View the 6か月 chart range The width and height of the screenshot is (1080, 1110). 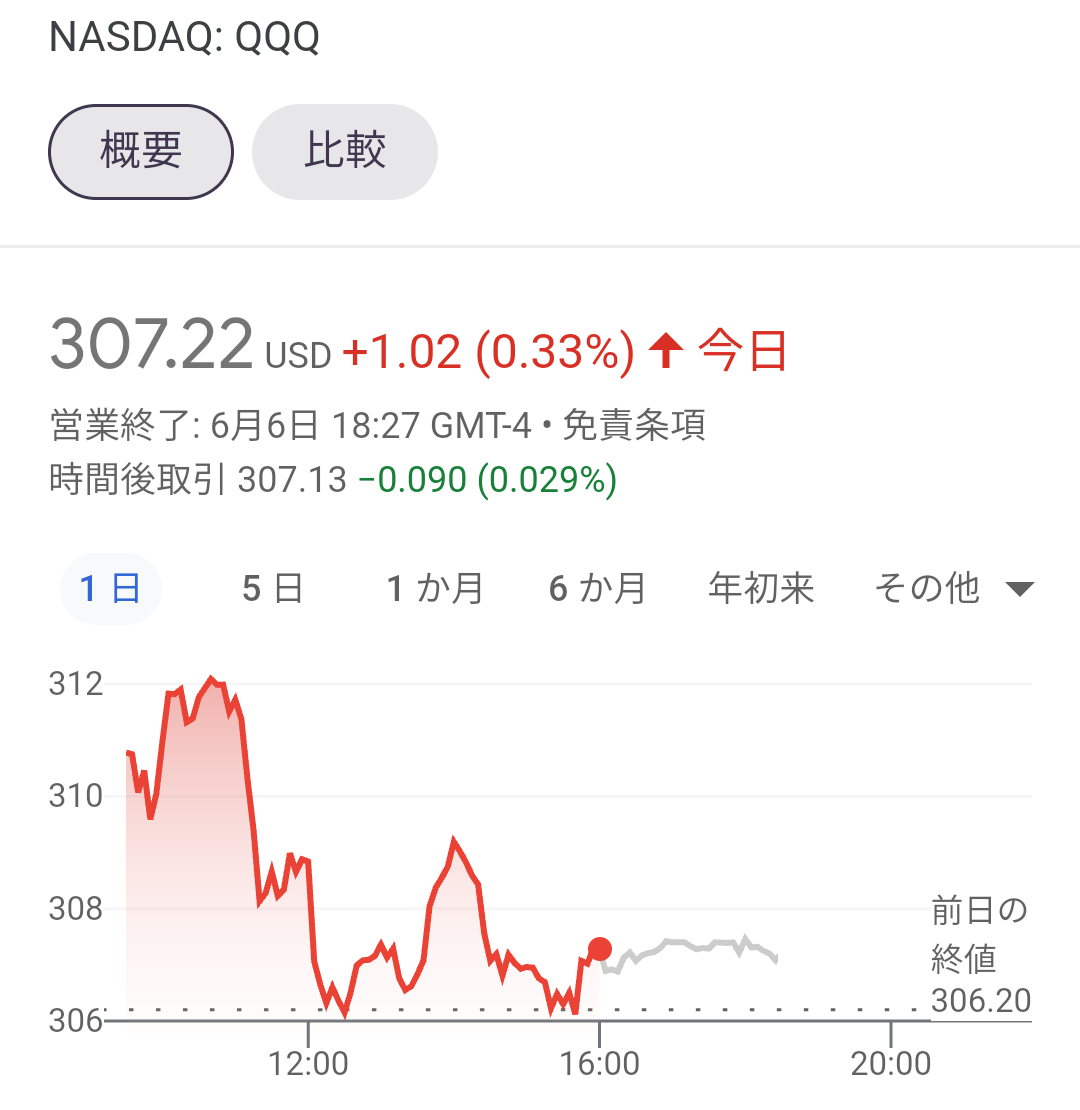(x=597, y=589)
